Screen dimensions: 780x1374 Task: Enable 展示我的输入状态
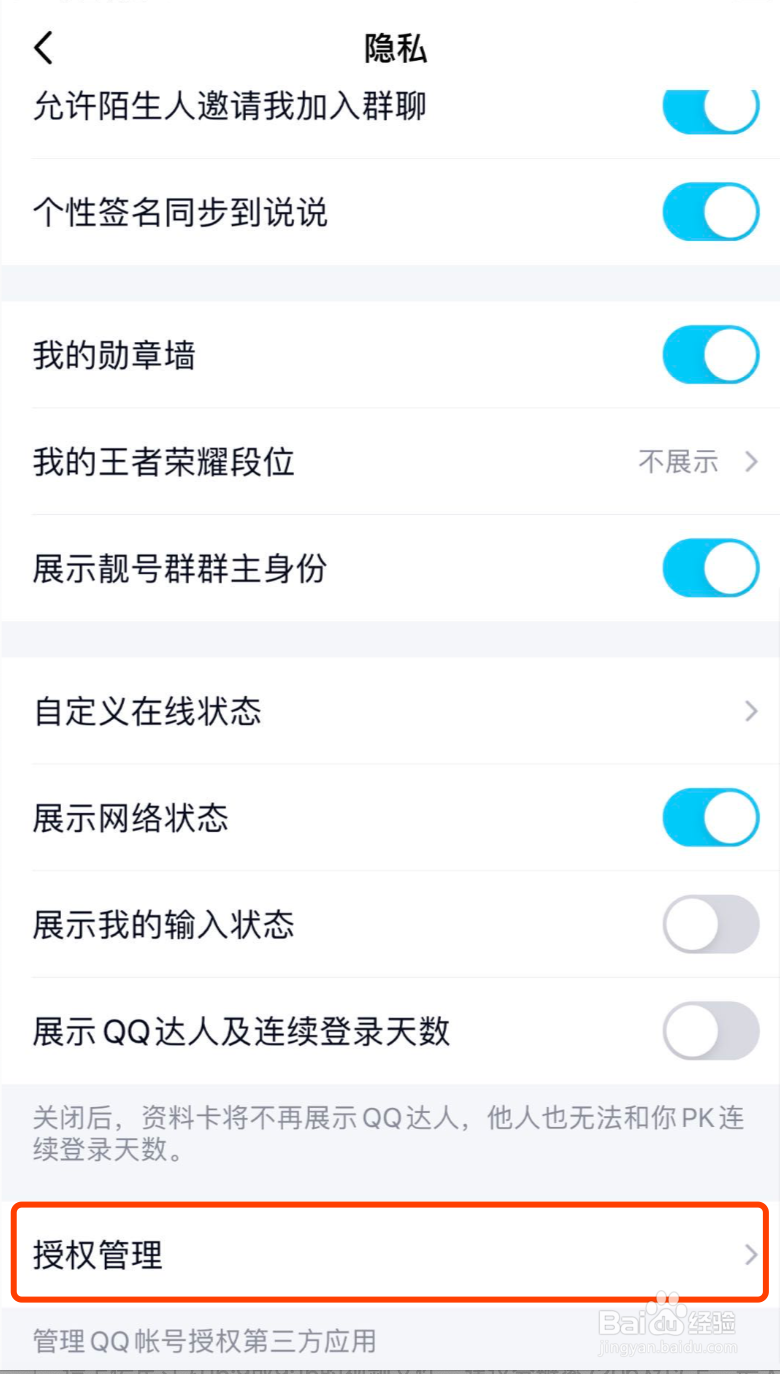pyautogui.click(x=710, y=924)
